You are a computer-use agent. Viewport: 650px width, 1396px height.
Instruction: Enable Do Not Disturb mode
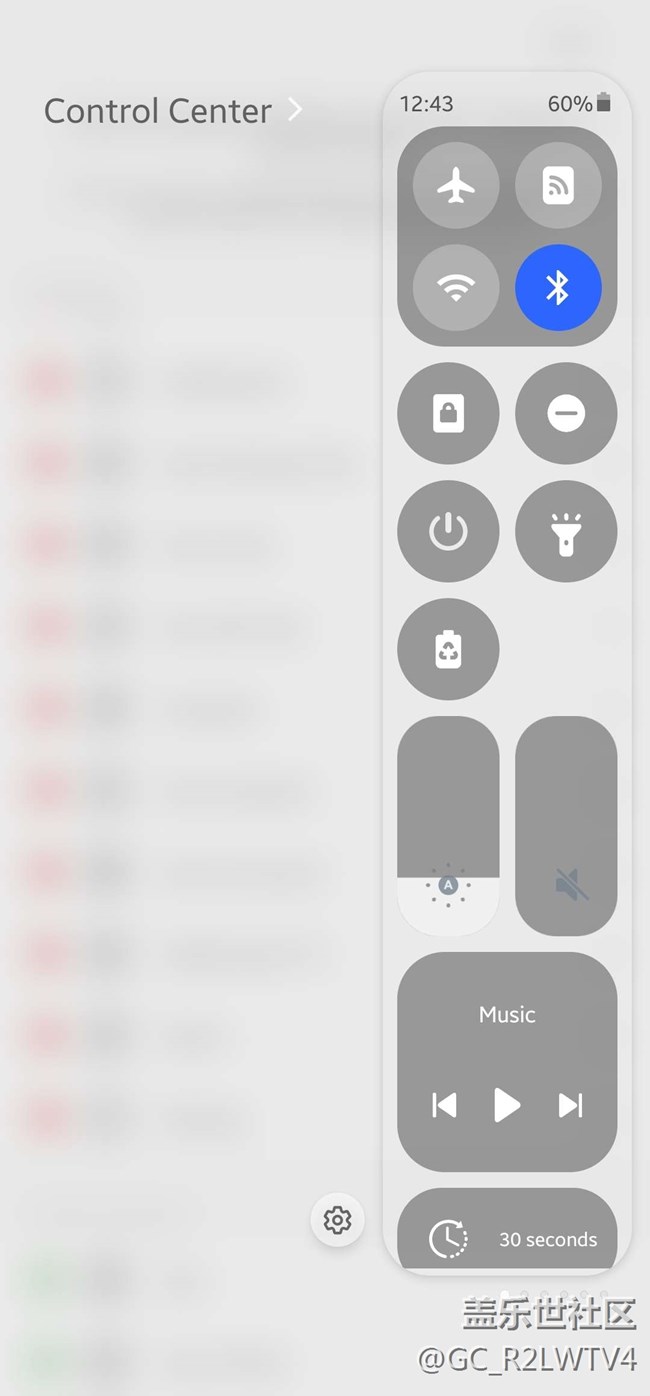[x=566, y=413]
